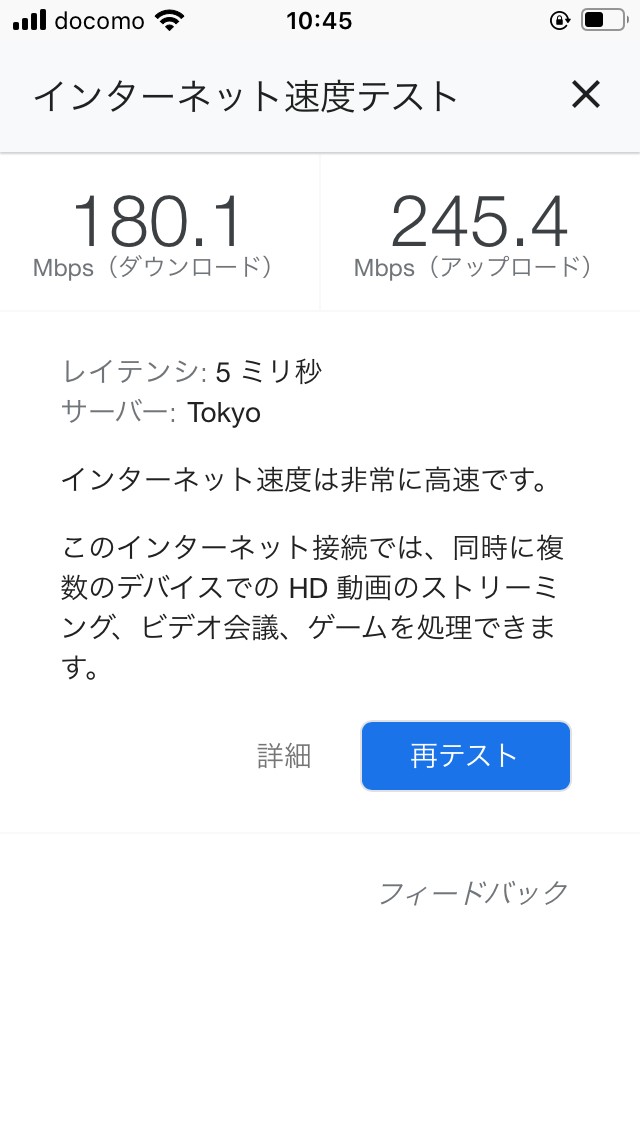Close the internet speed test panel
640x1136 pixels.
(586, 95)
